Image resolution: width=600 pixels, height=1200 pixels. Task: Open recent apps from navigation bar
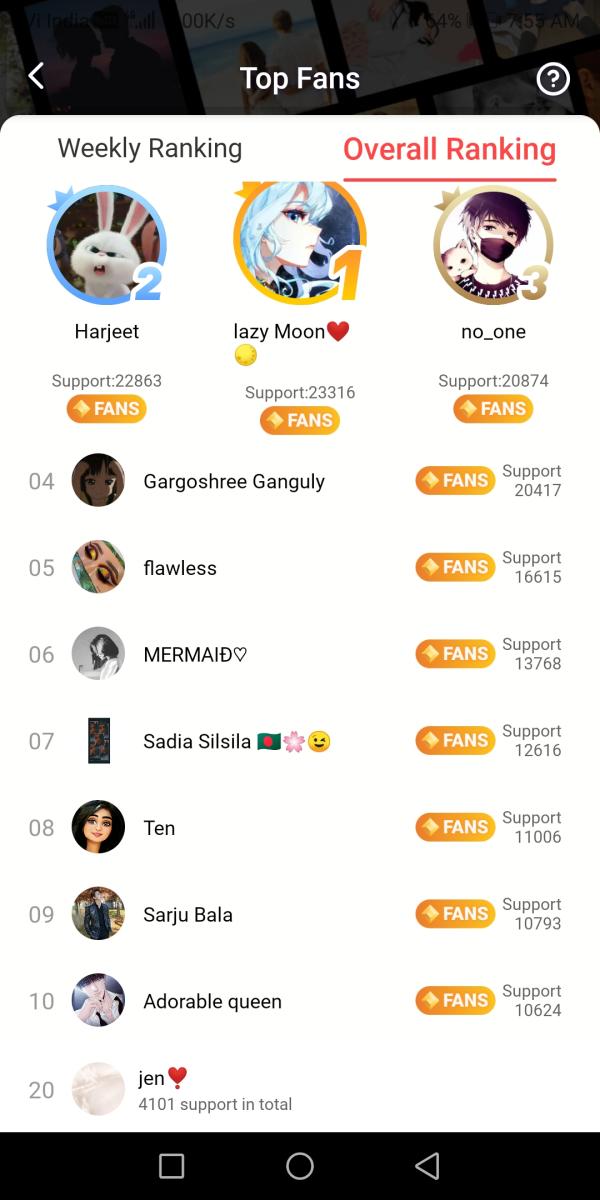tap(172, 1166)
